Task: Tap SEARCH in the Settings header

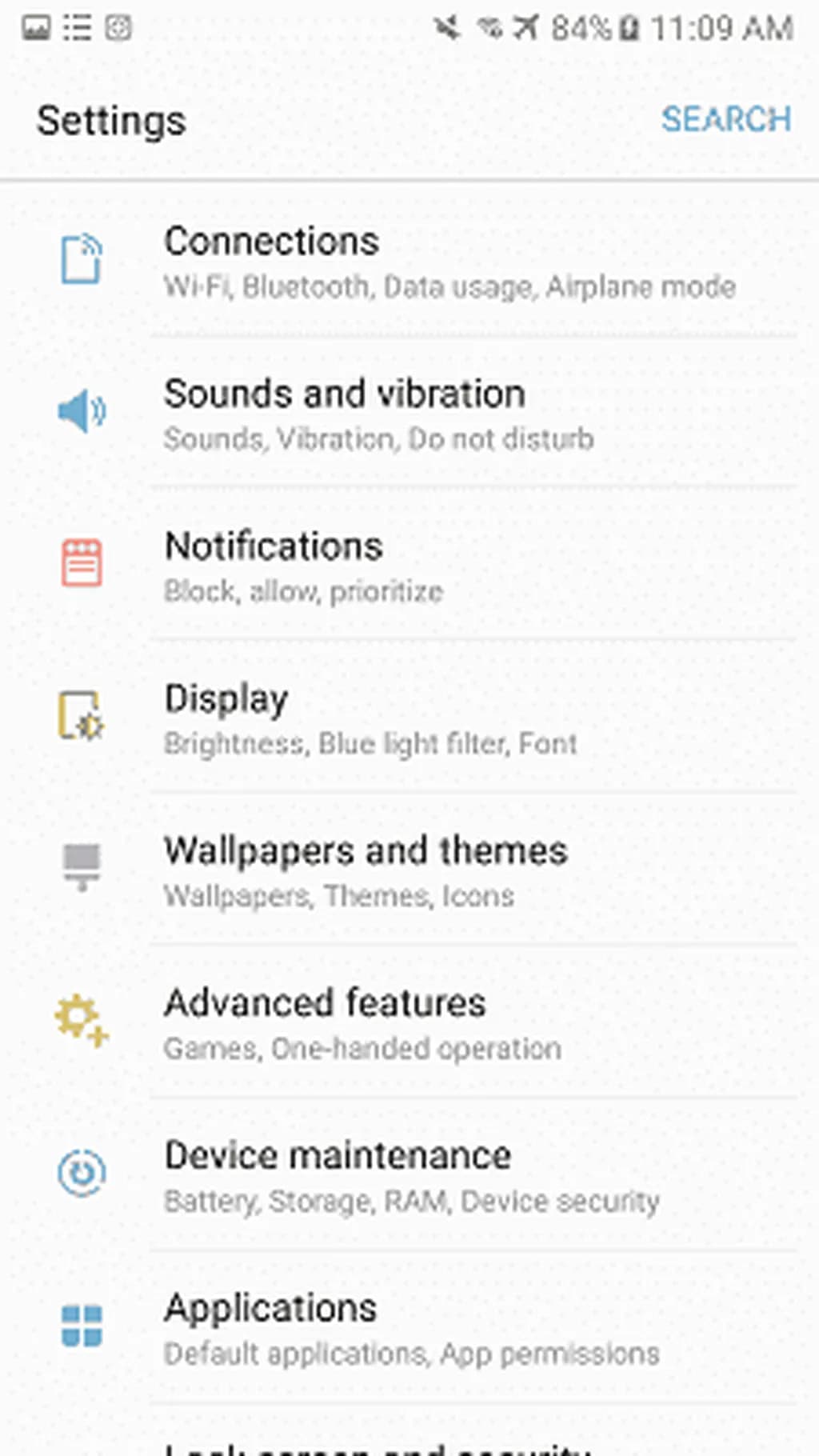Action: click(x=725, y=120)
